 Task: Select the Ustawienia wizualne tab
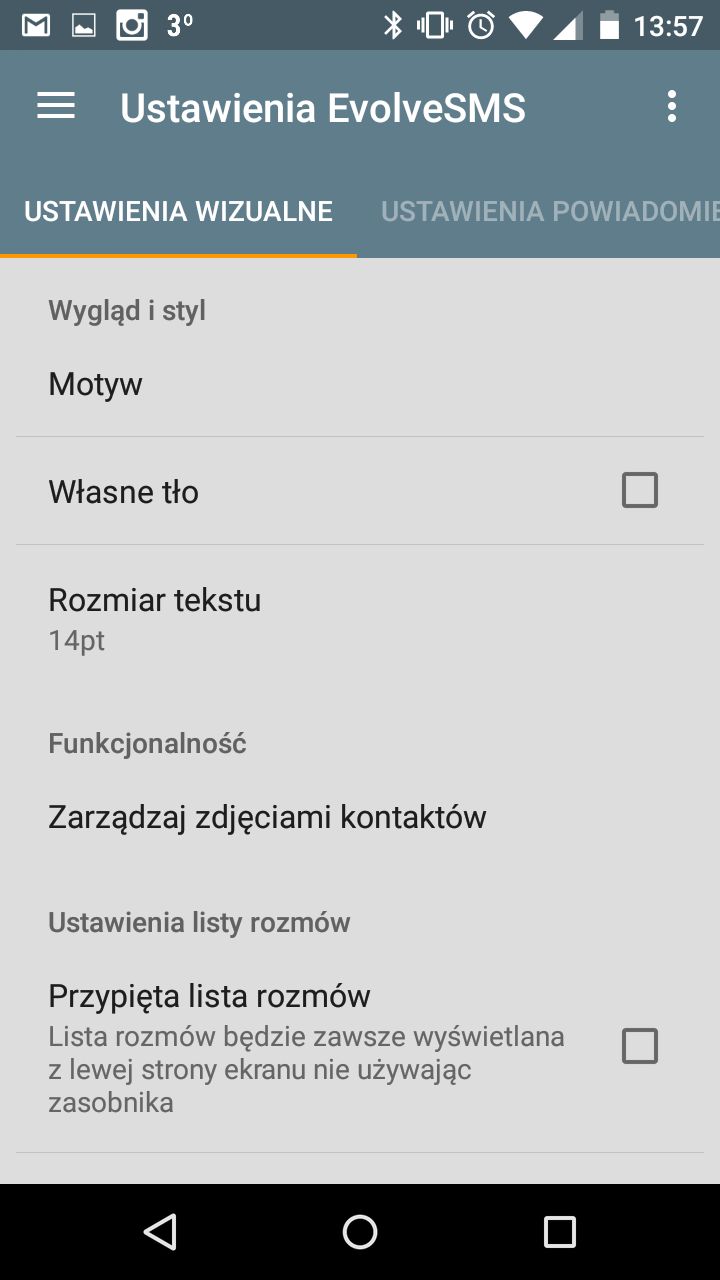(x=178, y=211)
